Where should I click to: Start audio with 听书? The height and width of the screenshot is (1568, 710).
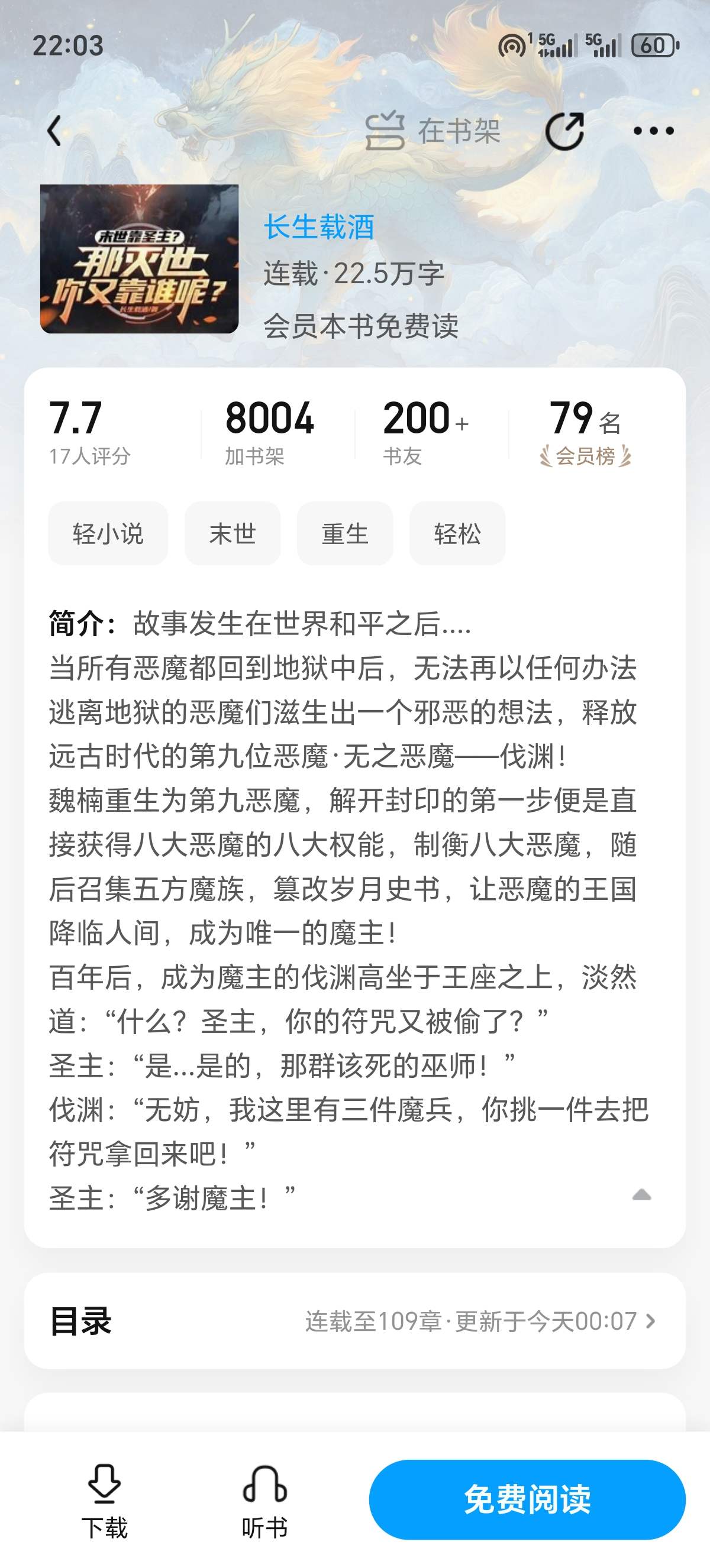click(265, 1502)
